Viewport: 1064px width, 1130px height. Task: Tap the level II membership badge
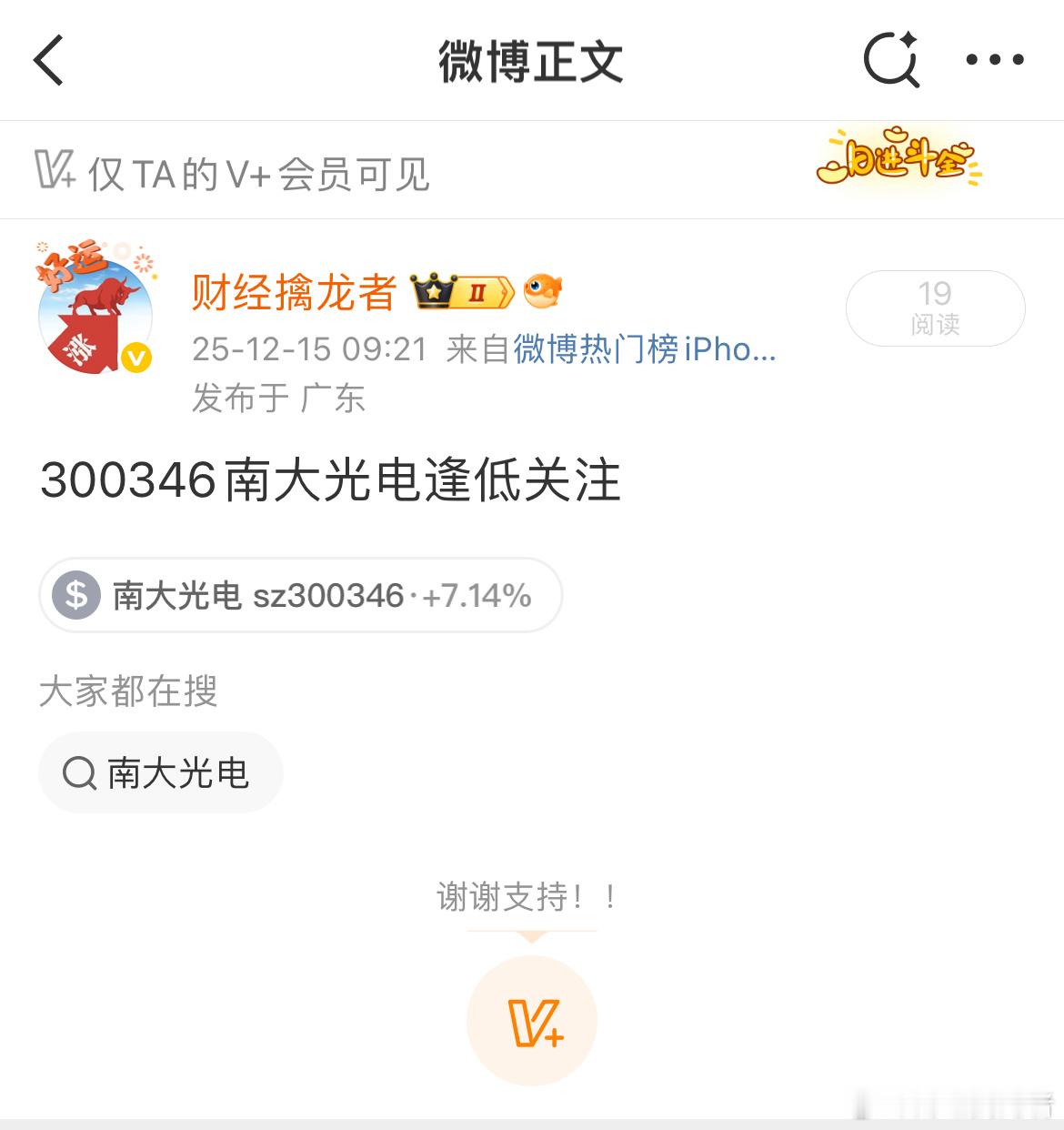click(x=476, y=290)
